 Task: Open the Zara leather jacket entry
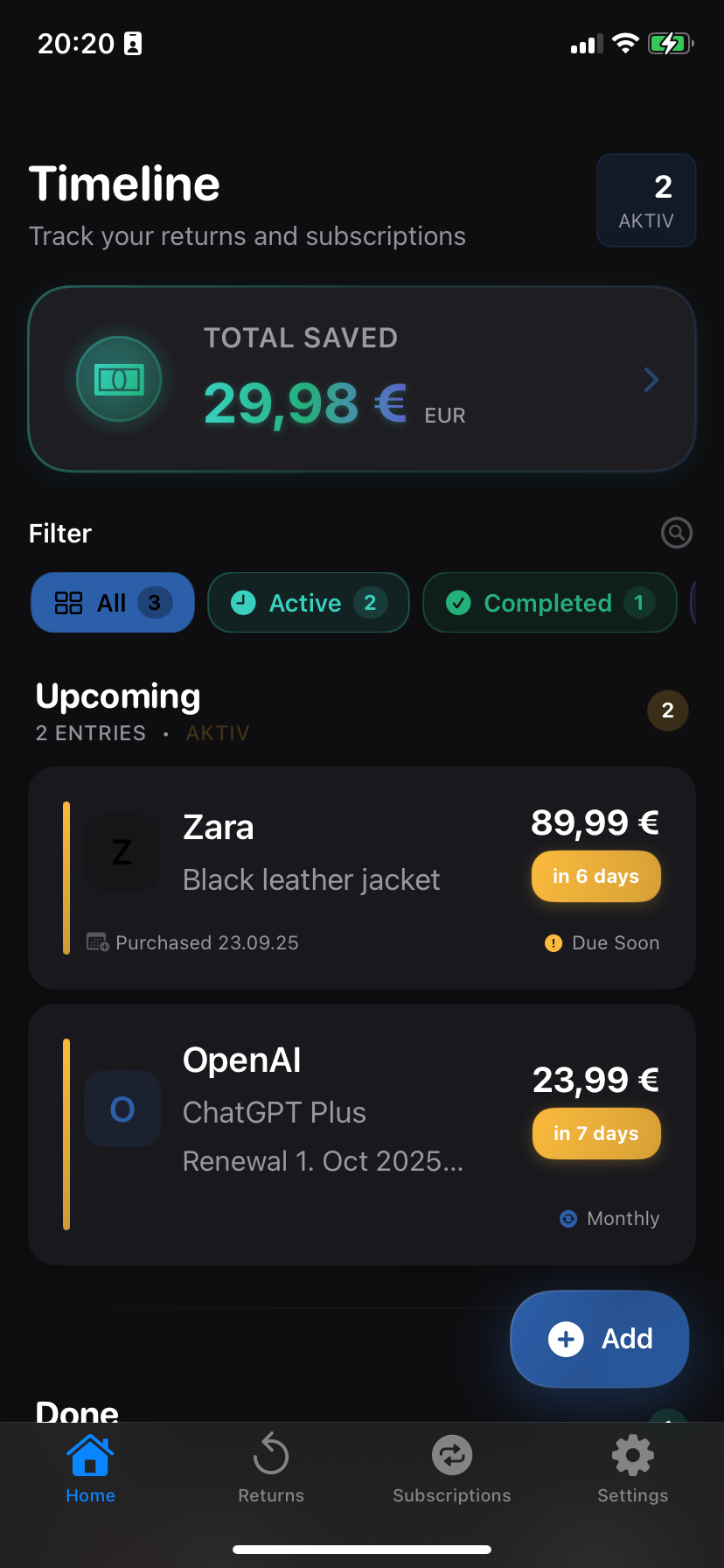point(362,878)
